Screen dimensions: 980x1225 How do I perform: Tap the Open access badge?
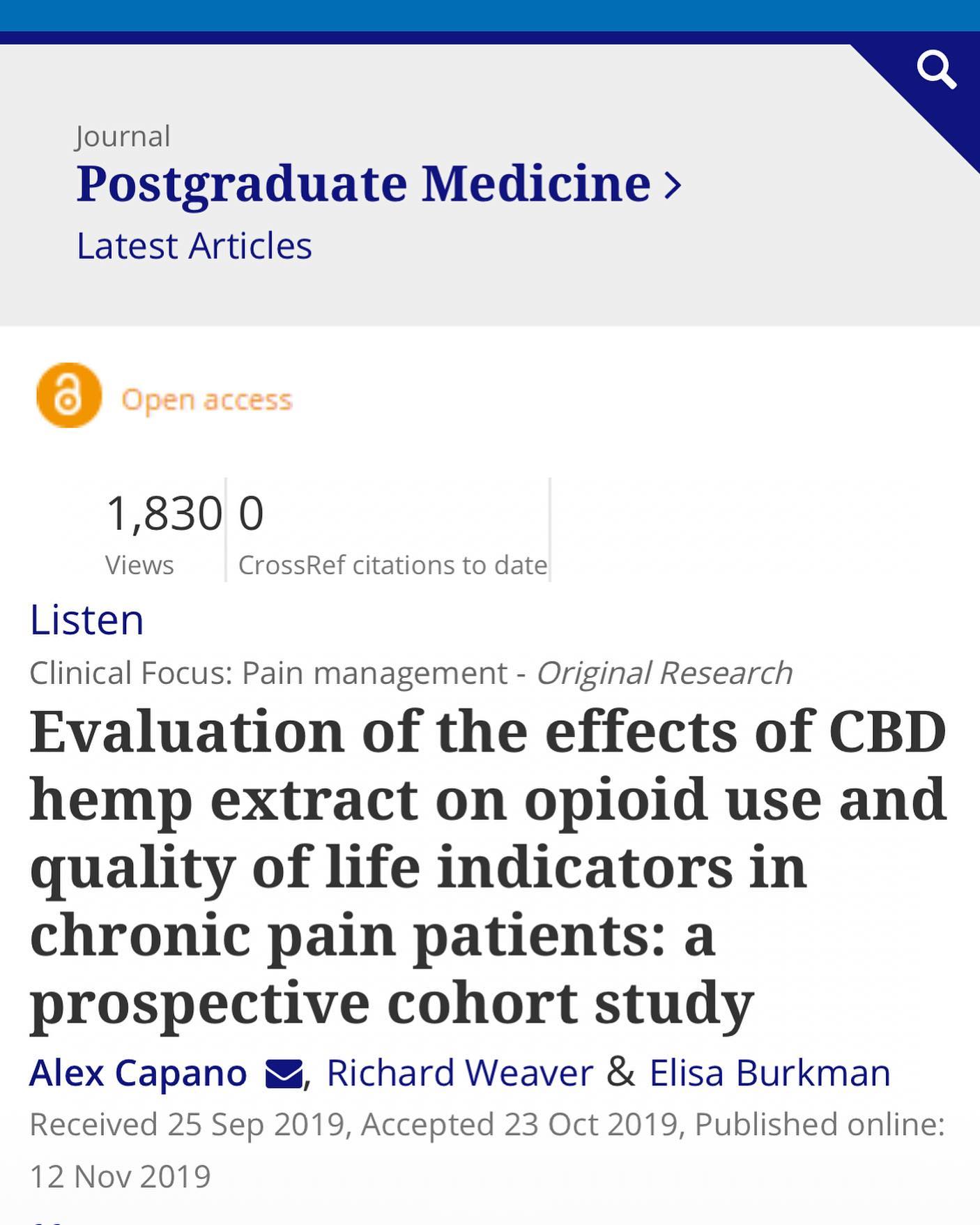(164, 397)
